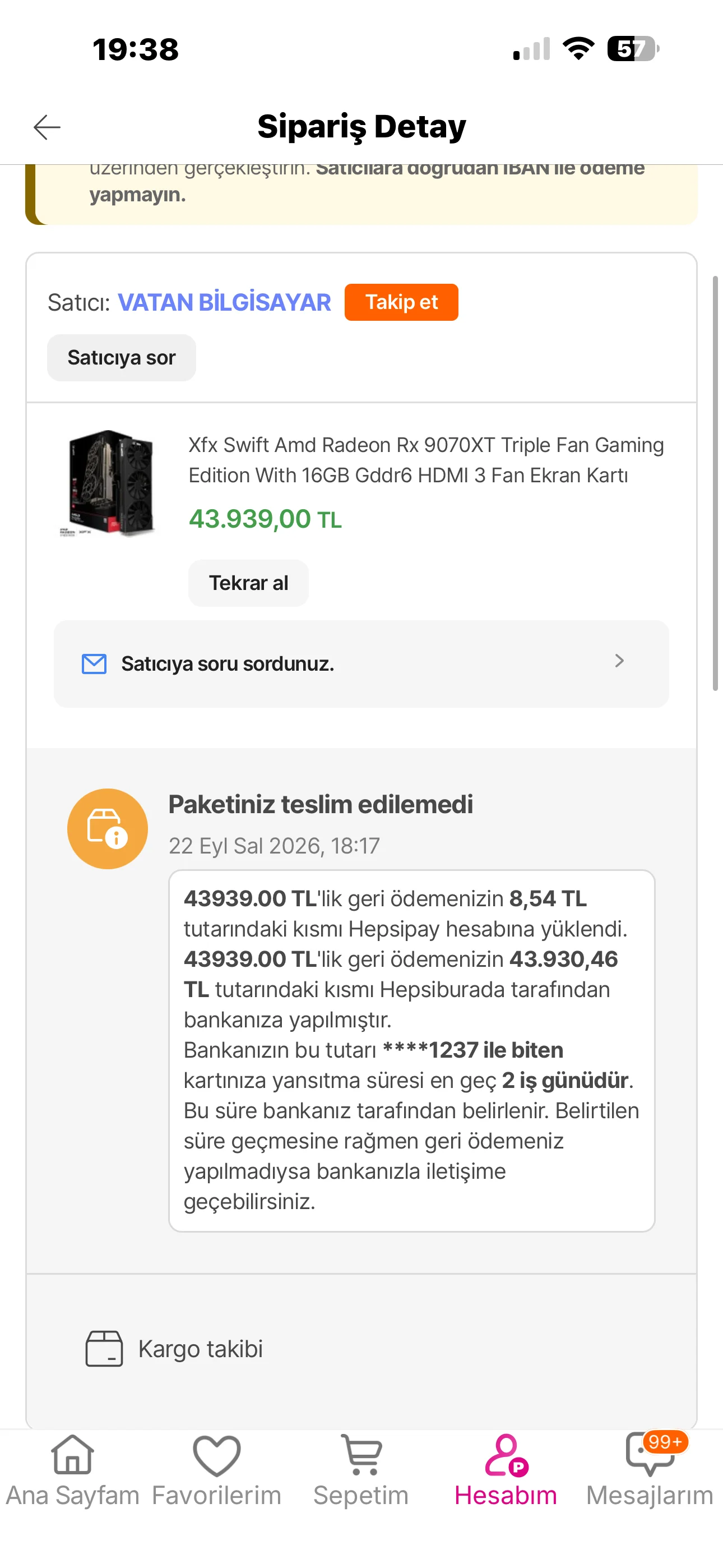Tap Satıcıya sor button
Screen dimensions: 723x1568
[x=122, y=358]
